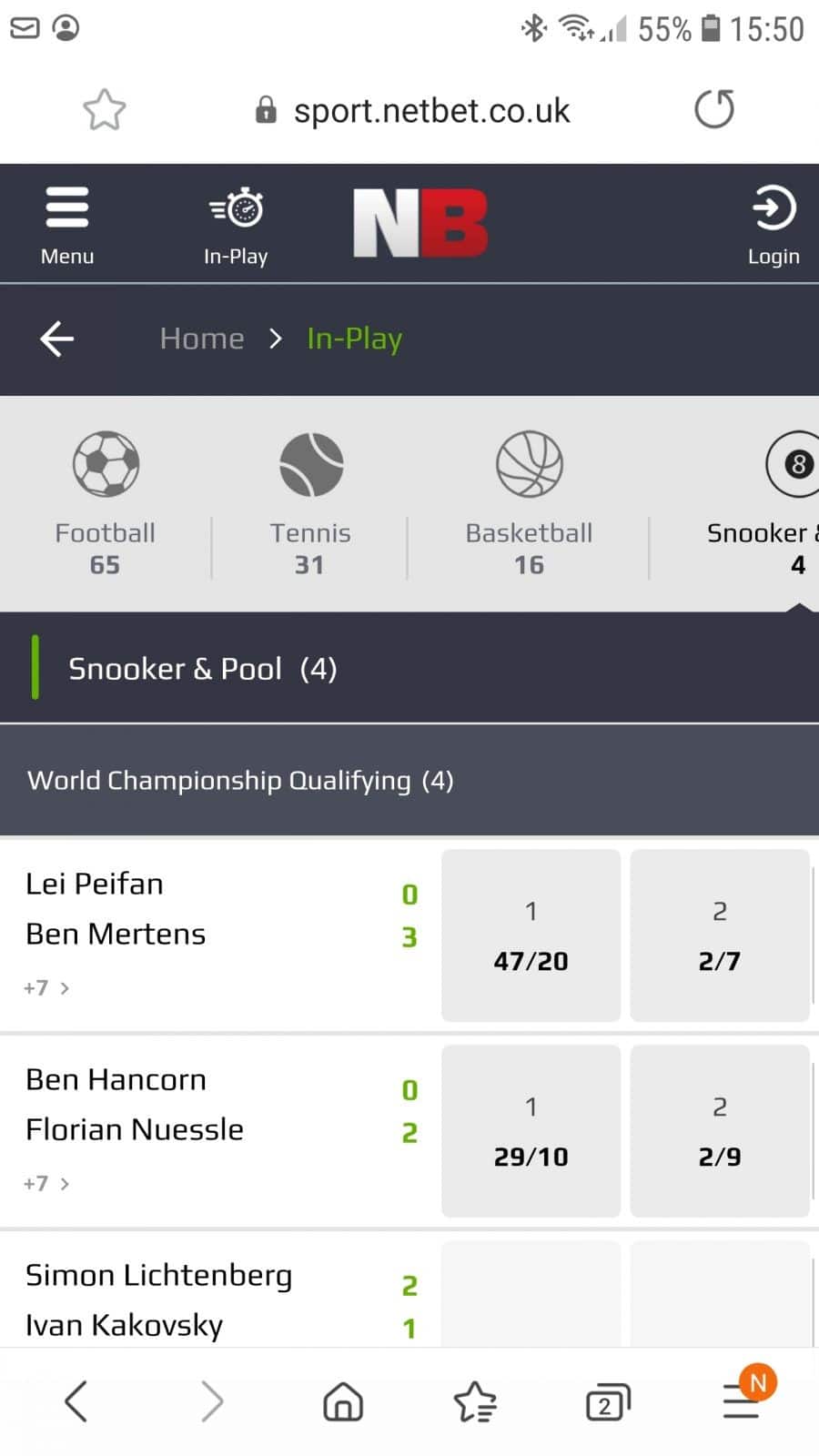Select odds 2/7 for Ben Mertens
819x1456 pixels.
pyautogui.click(x=719, y=935)
